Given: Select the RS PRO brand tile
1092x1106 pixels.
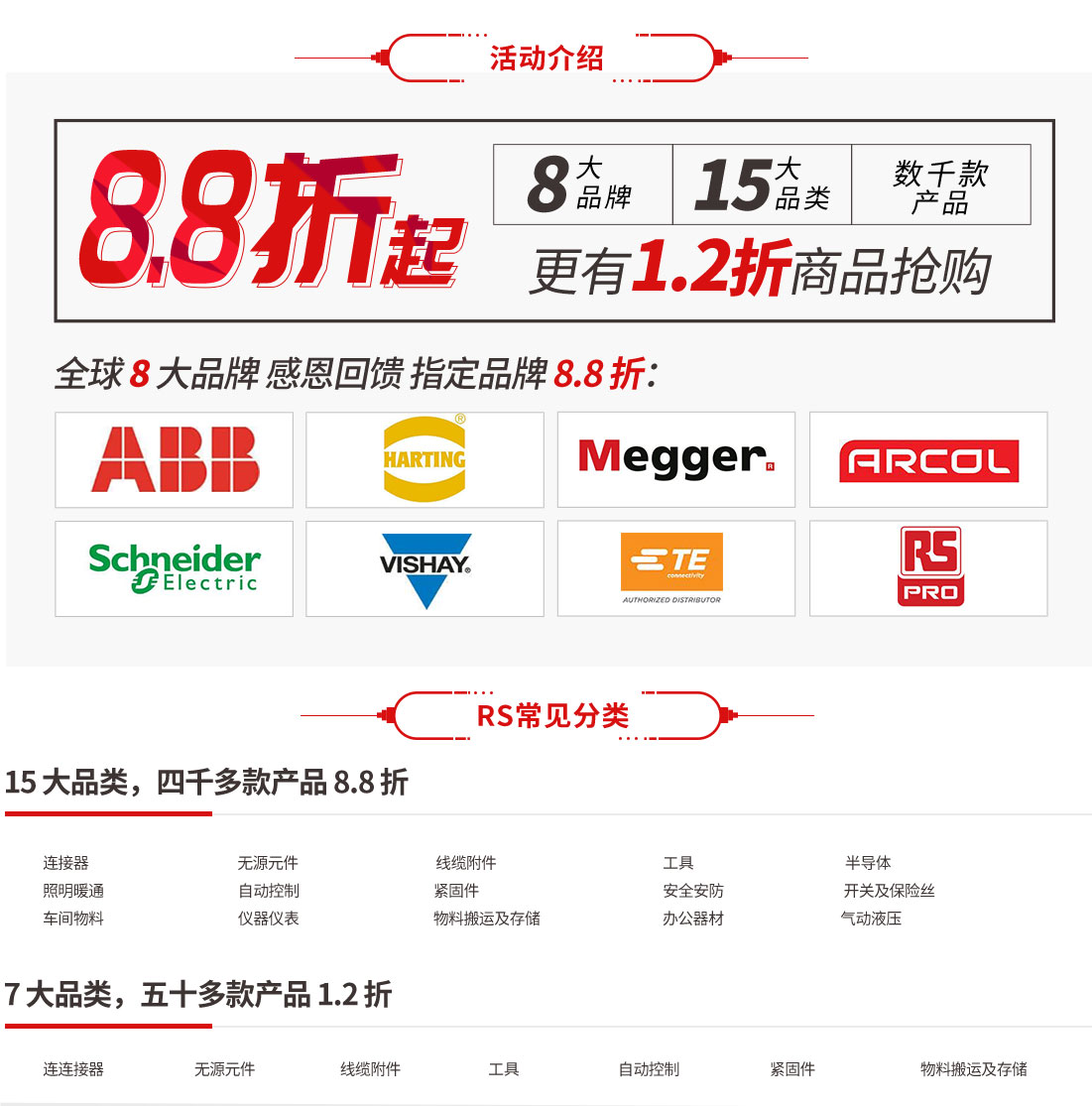Looking at the screenshot, I should pos(928,568).
